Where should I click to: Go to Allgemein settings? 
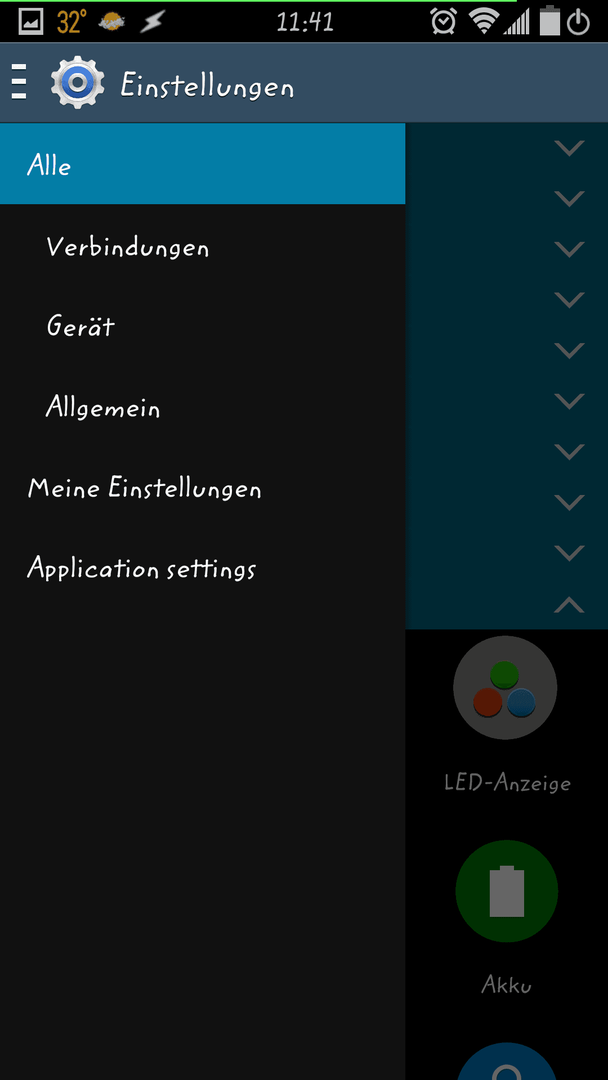click(202, 408)
